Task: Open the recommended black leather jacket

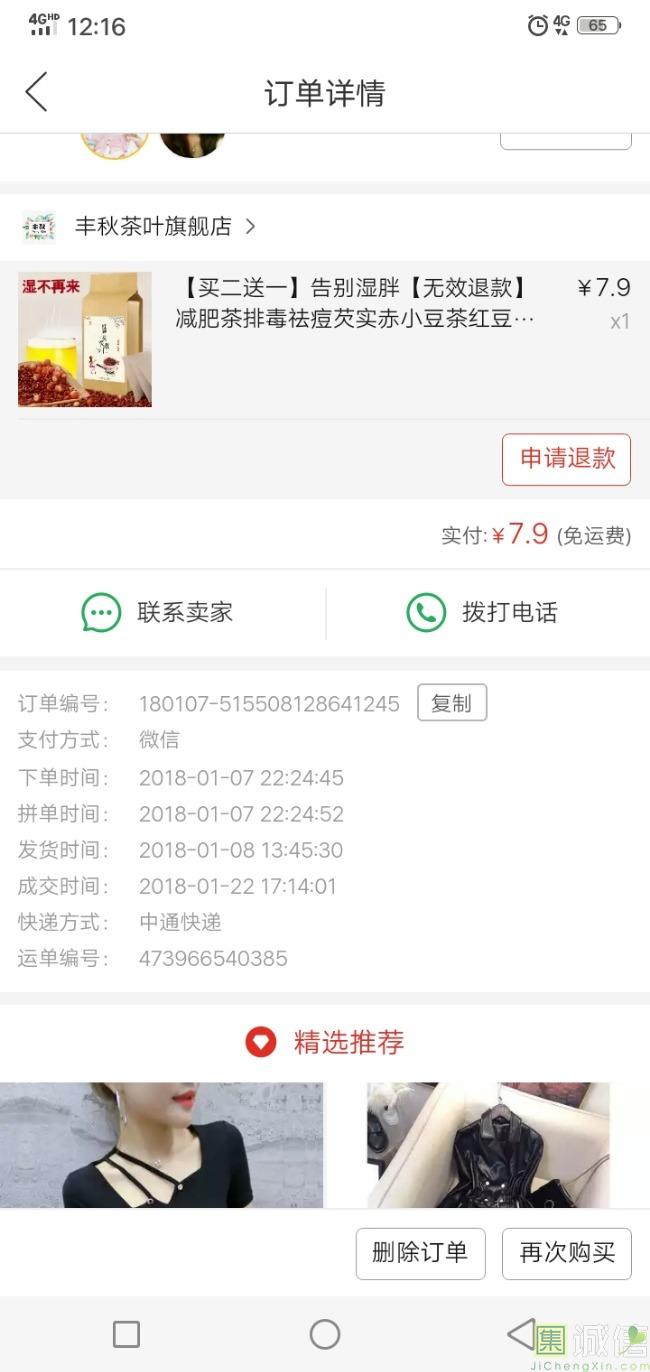Action: (488, 1144)
